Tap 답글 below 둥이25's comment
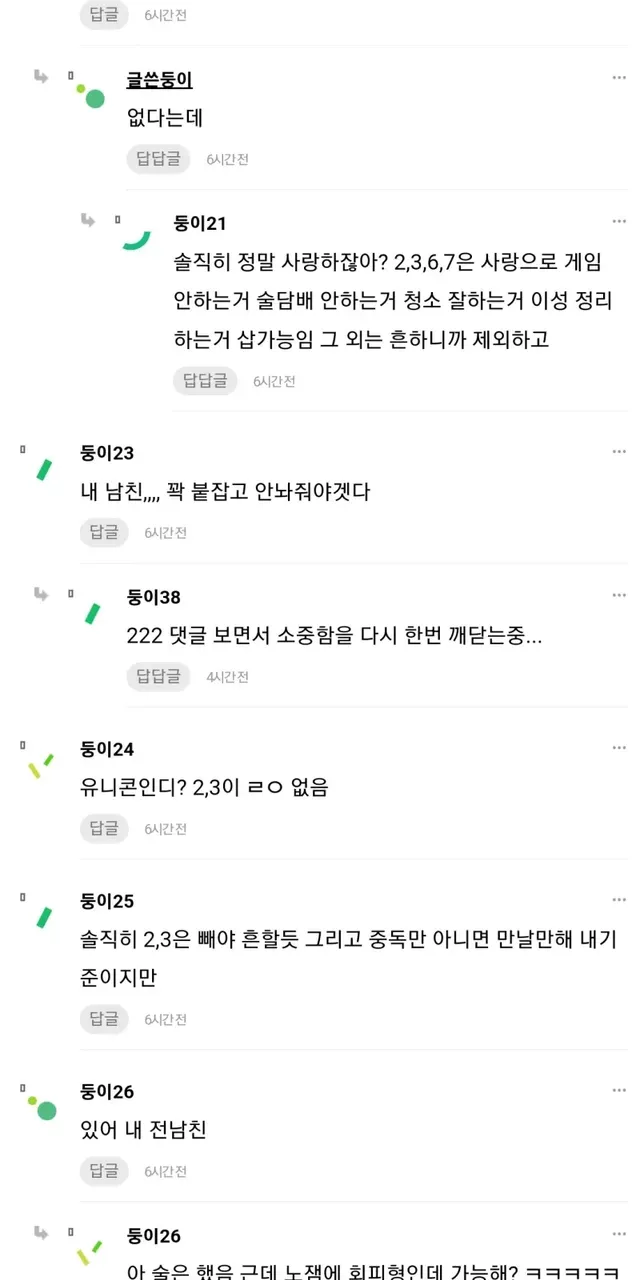 pos(104,1020)
